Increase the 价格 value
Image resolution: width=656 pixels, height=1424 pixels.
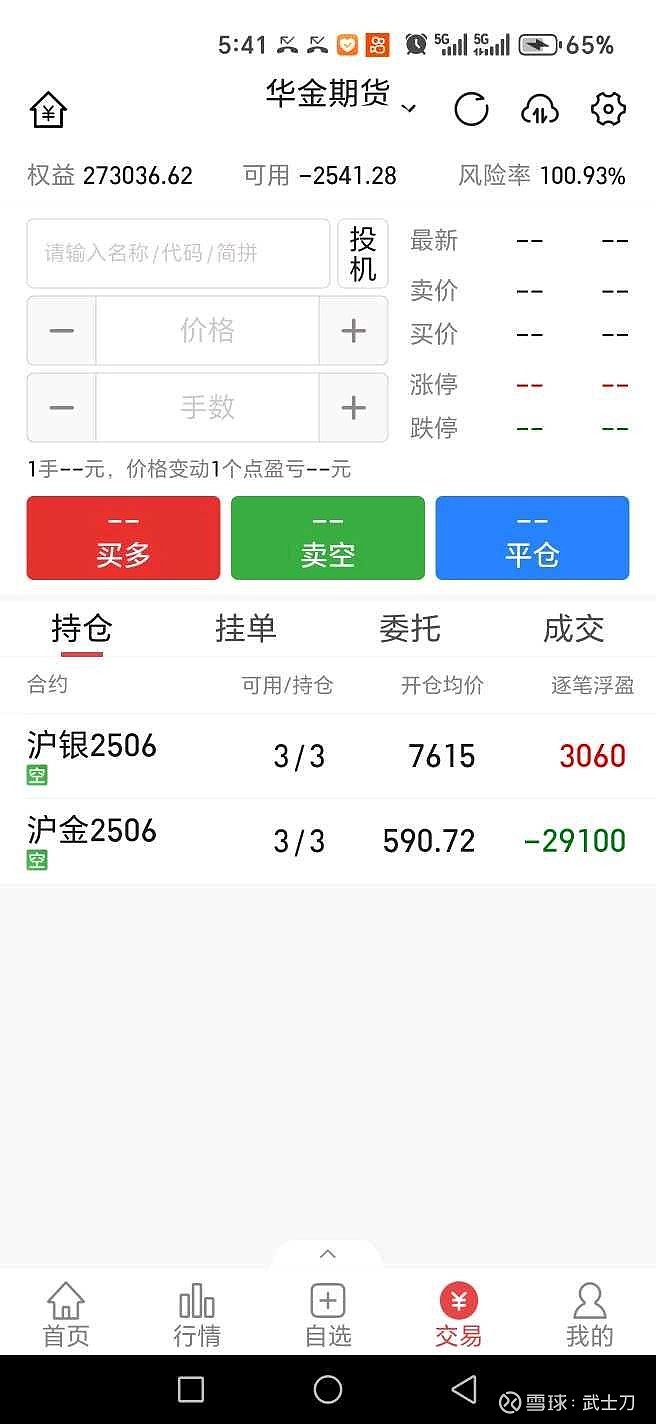click(x=353, y=330)
